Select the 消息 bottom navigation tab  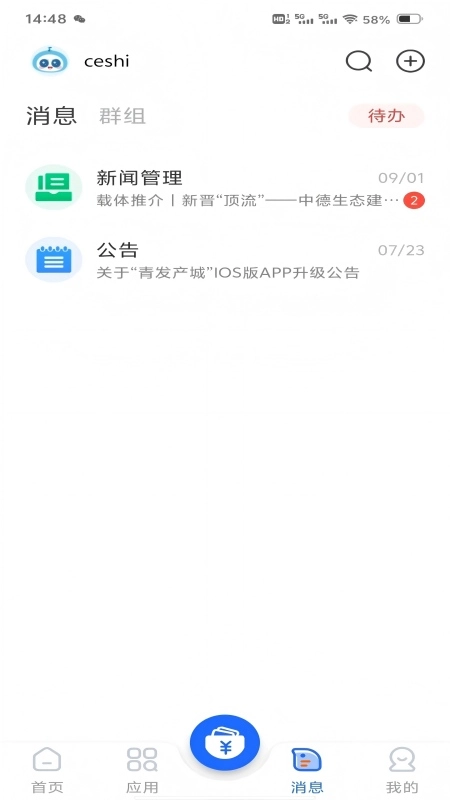click(307, 770)
